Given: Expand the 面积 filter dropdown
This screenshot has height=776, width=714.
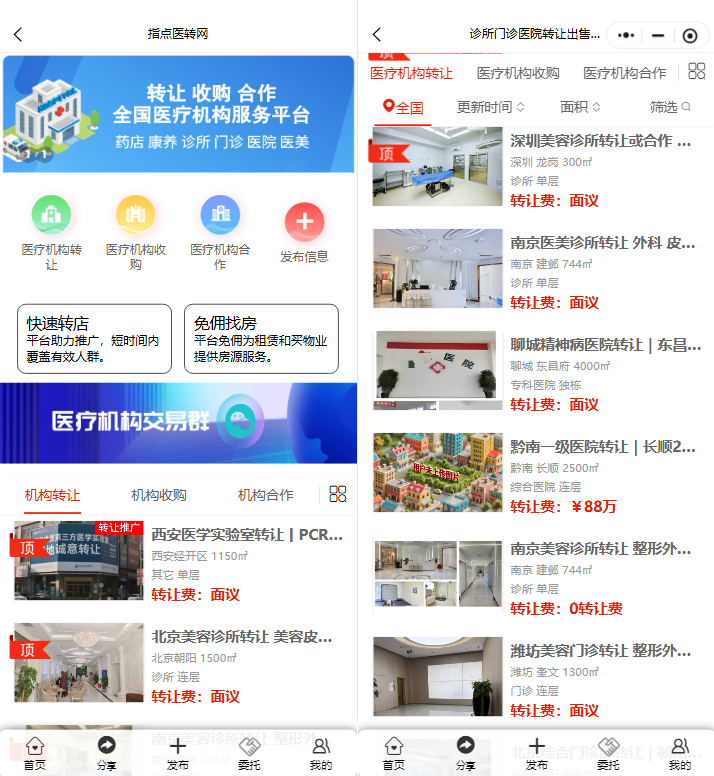Looking at the screenshot, I should coord(580,107).
